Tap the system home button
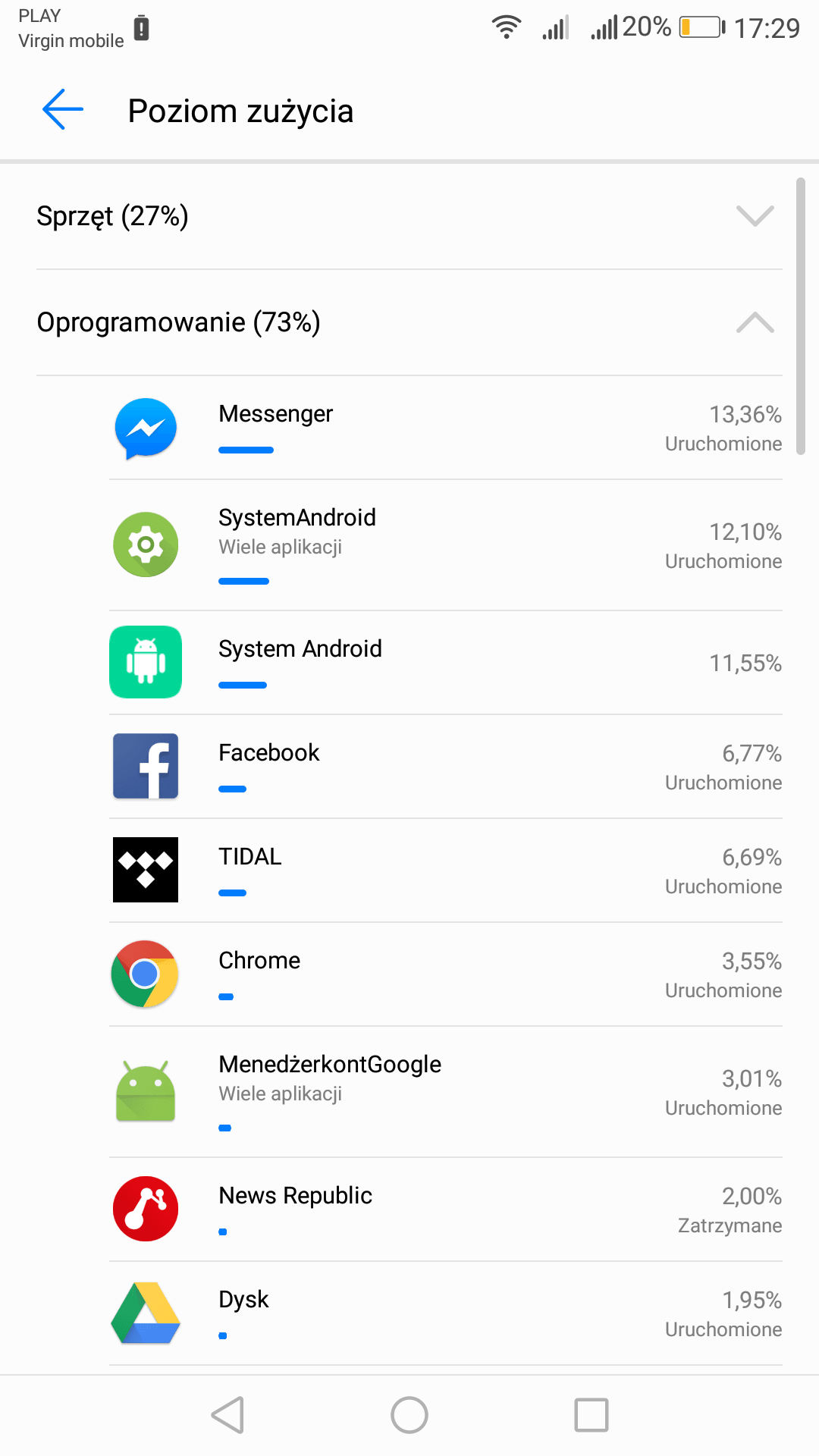Image resolution: width=819 pixels, height=1456 pixels. 409,1415
